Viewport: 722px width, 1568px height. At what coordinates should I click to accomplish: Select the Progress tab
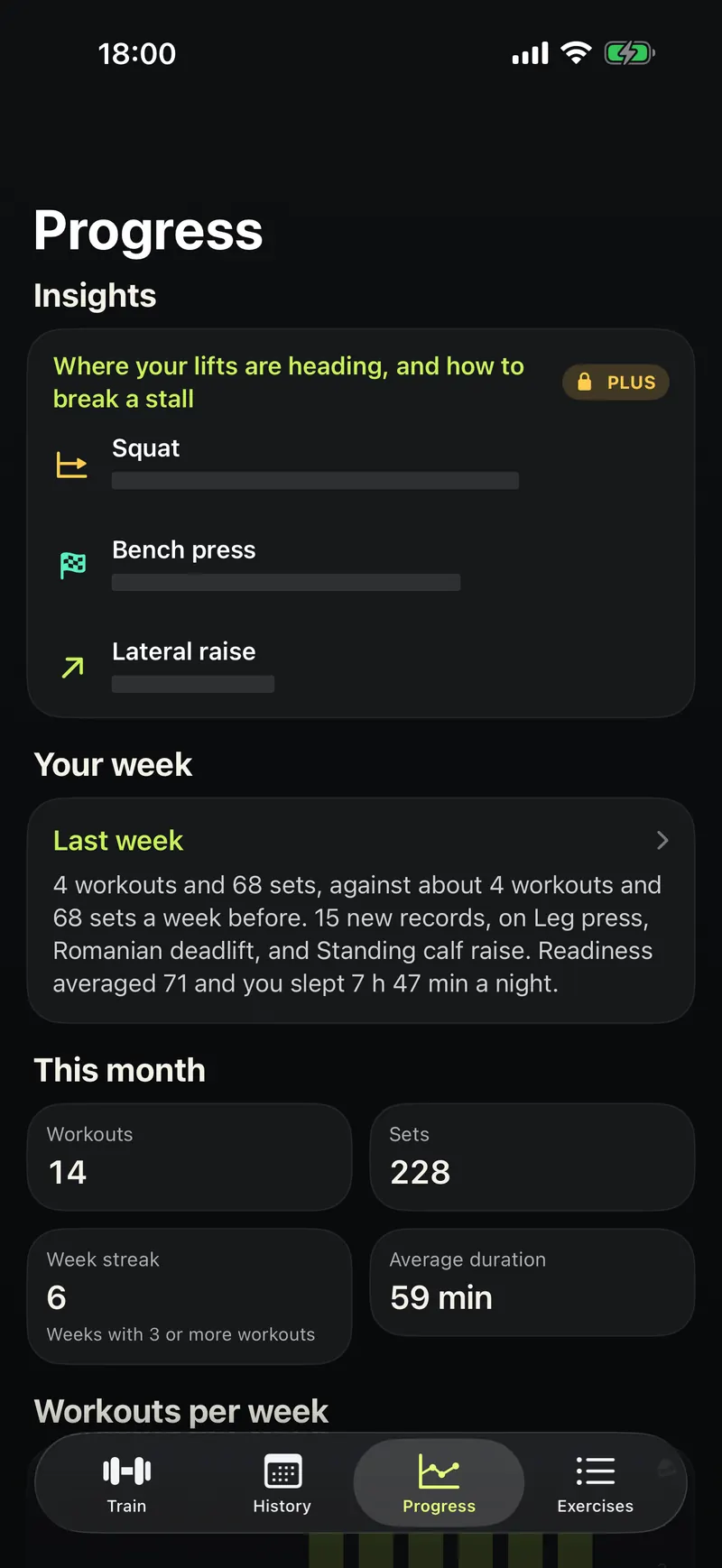(x=439, y=1483)
